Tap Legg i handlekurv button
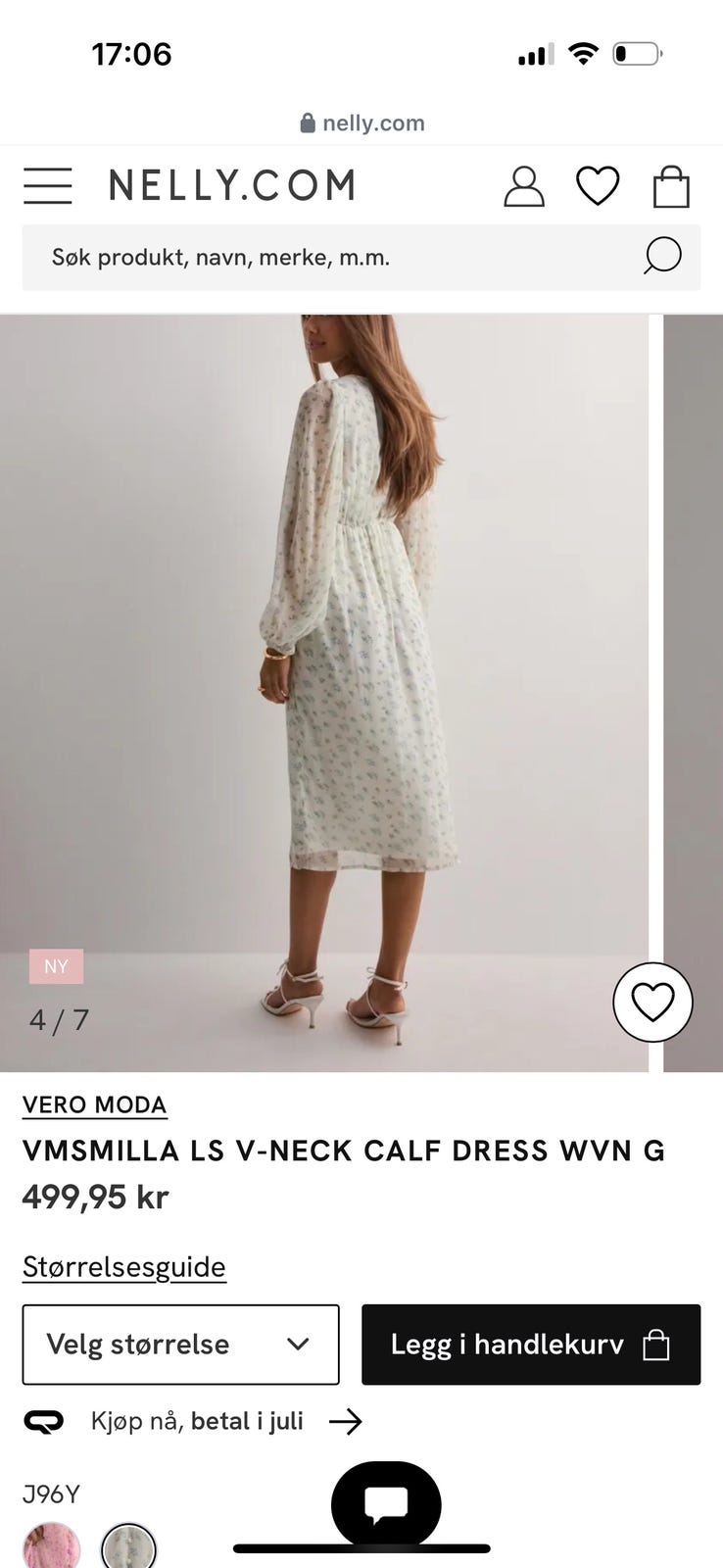Screen dimensions: 723x1568 531,1344
